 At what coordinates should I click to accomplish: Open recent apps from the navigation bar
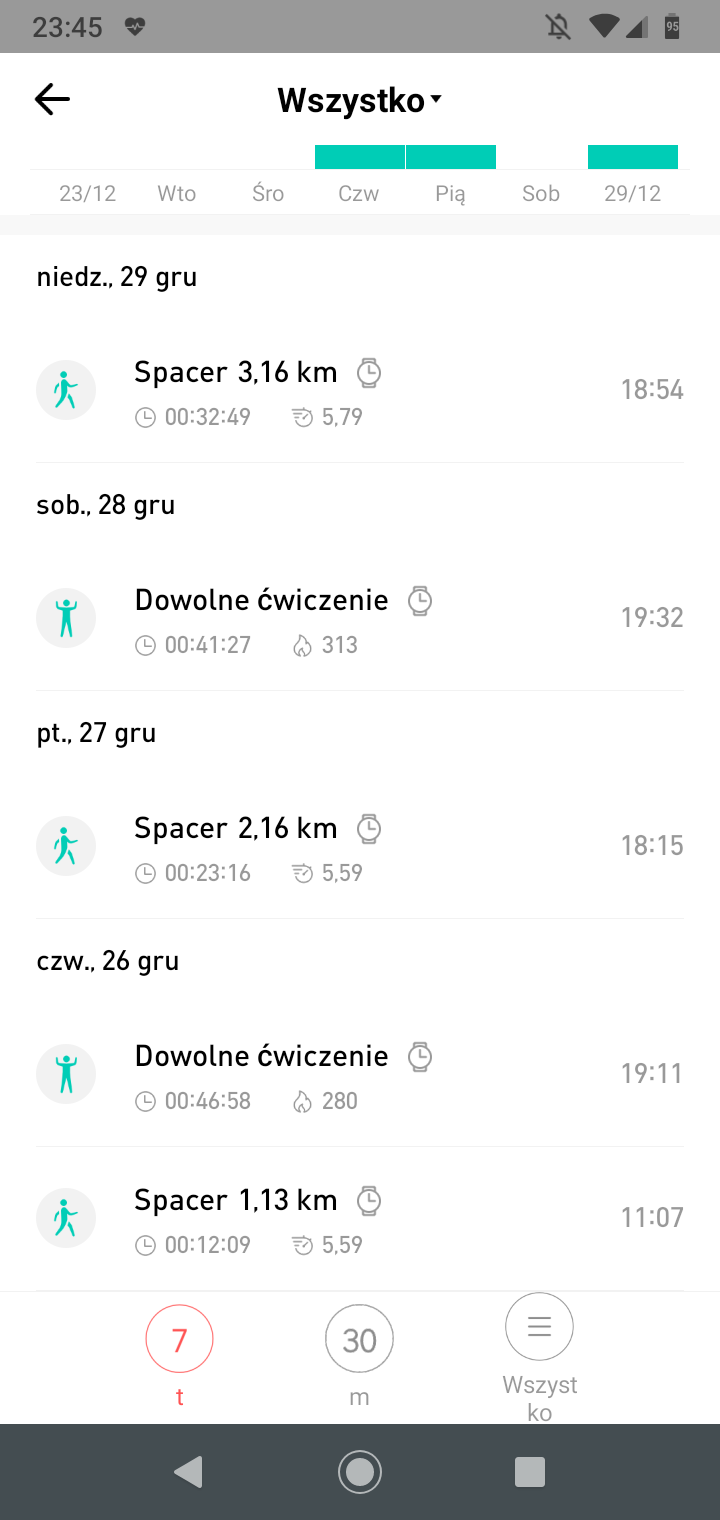tap(529, 1472)
